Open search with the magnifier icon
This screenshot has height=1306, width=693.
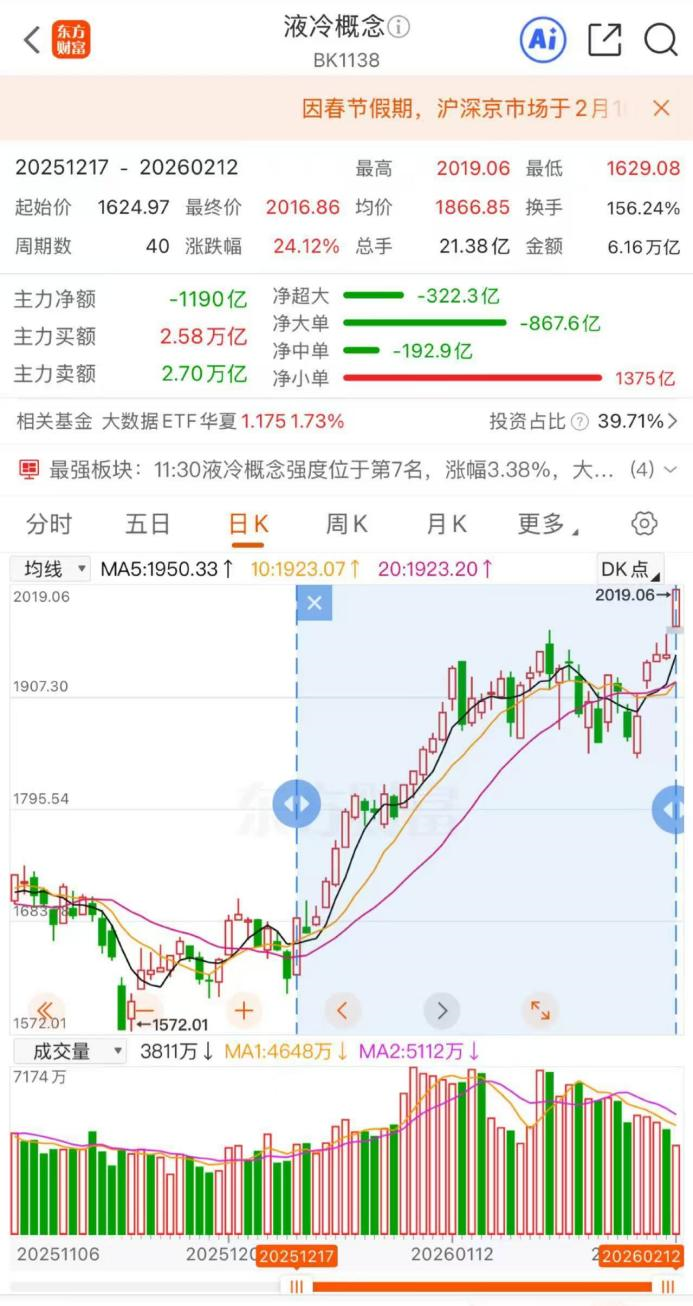click(660, 40)
